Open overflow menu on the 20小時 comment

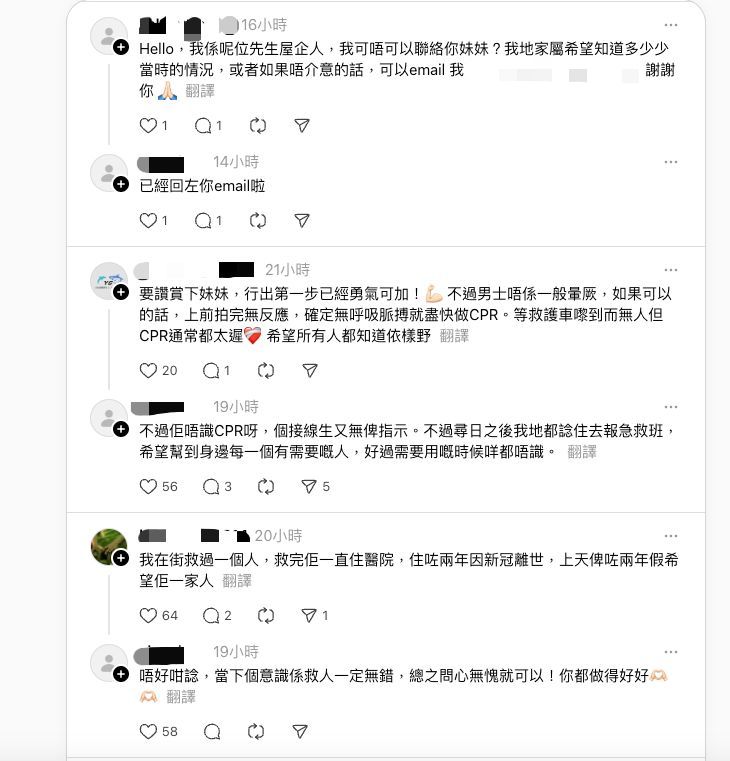[672, 536]
